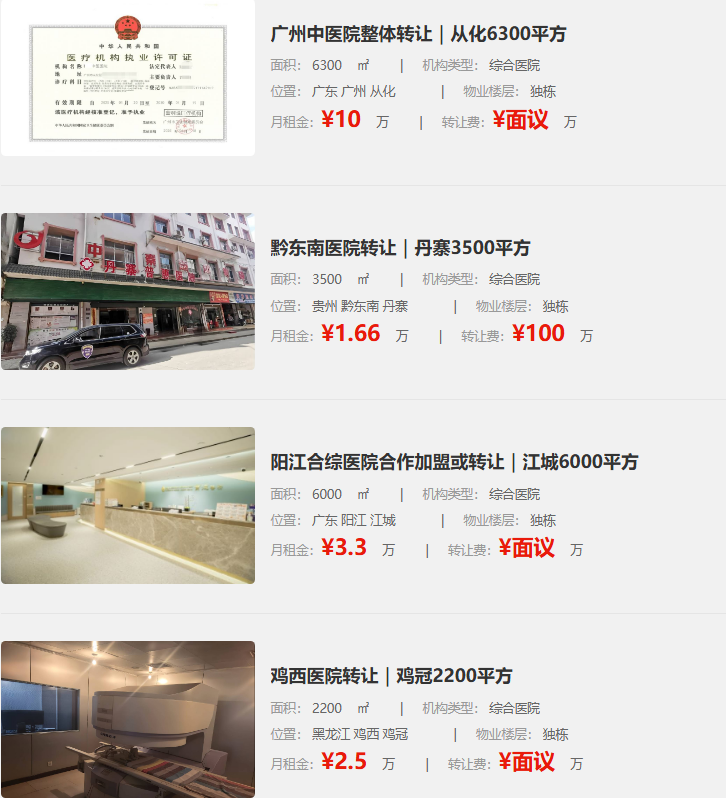This screenshot has width=726, height=798.
Task: View the storefront photo of 黔东南医院 listing
Action: [x=128, y=291]
